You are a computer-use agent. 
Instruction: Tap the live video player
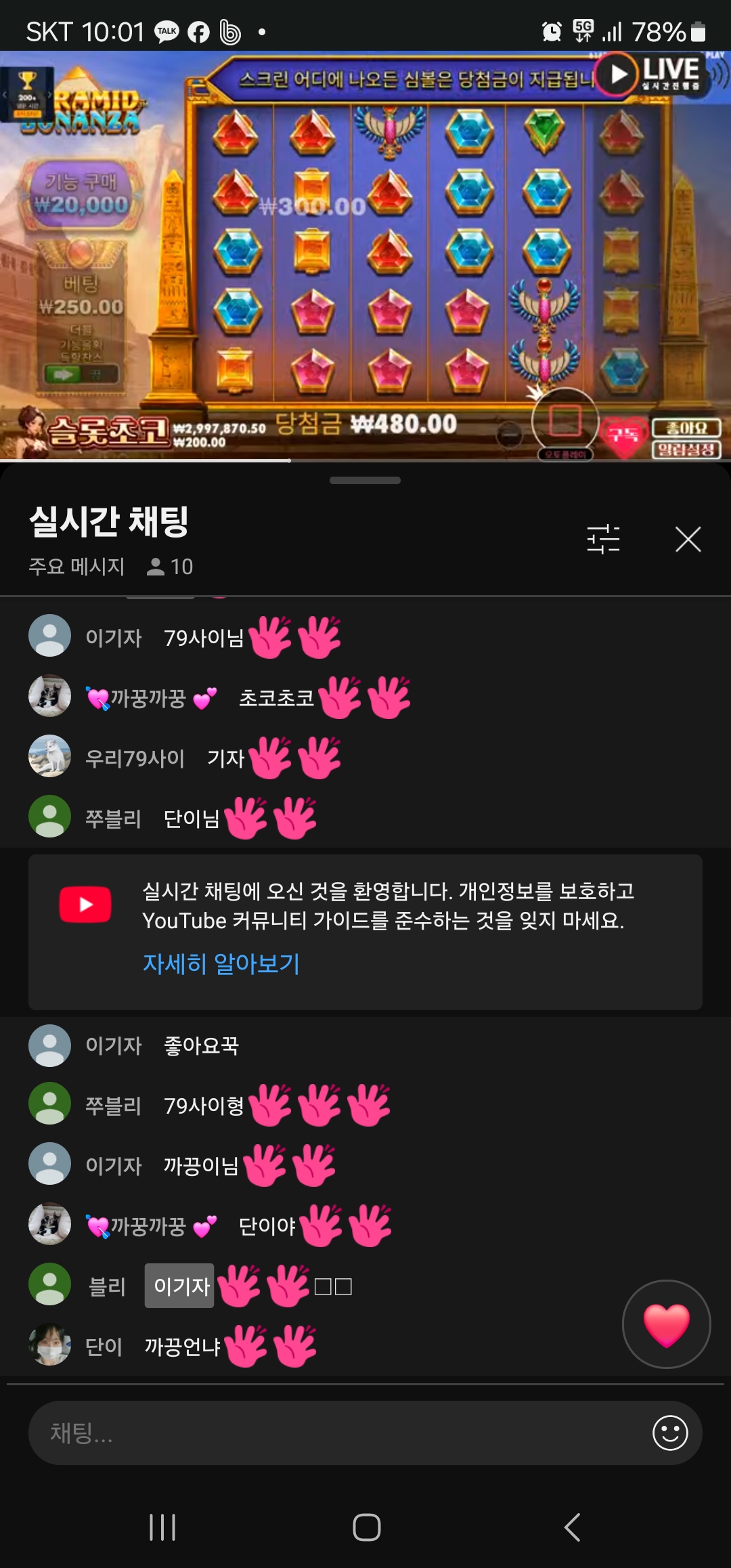[x=365, y=257]
